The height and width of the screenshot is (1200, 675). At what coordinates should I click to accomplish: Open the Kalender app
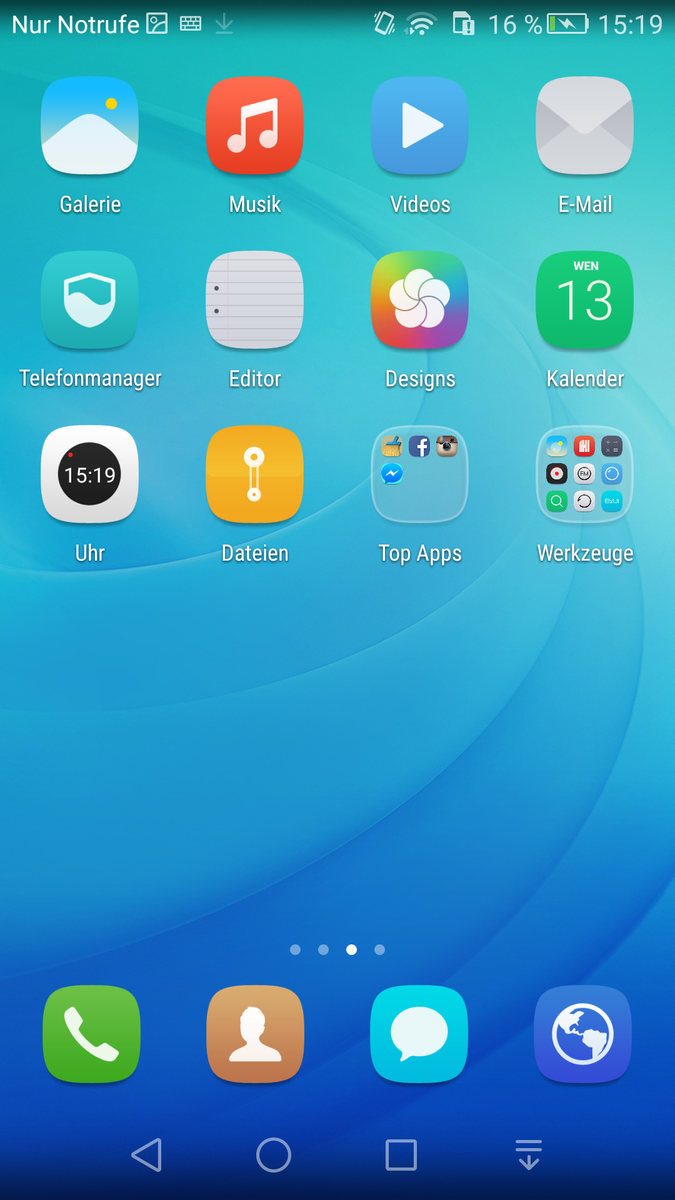click(x=585, y=300)
